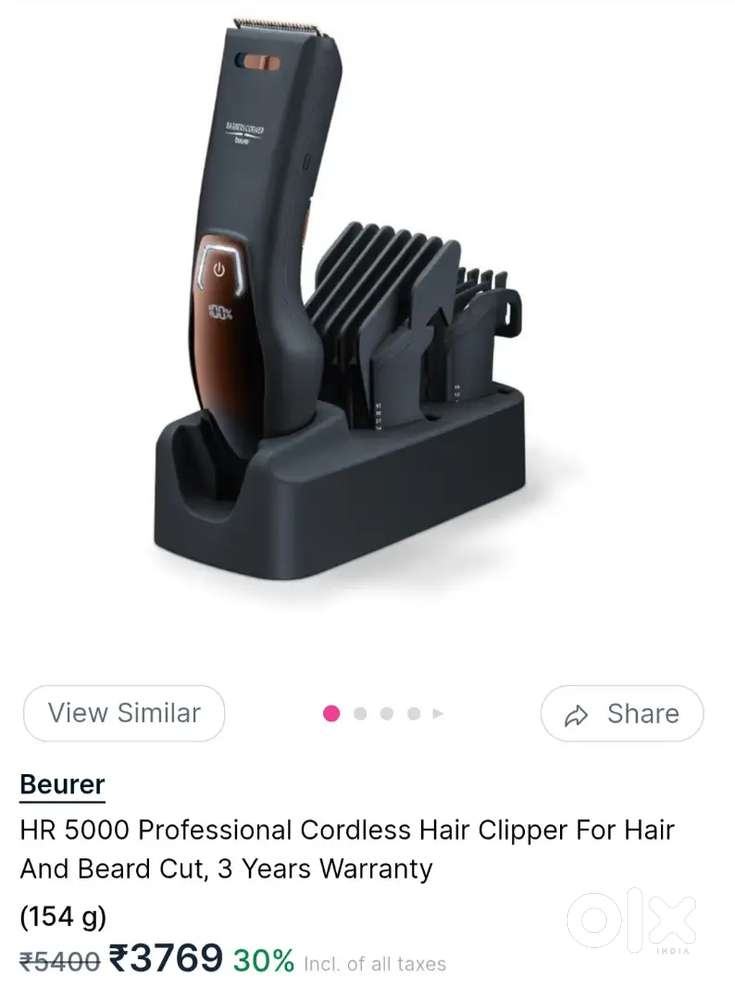
Task: Tap the View Similar button
Action: pyautogui.click(x=124, y=713)
